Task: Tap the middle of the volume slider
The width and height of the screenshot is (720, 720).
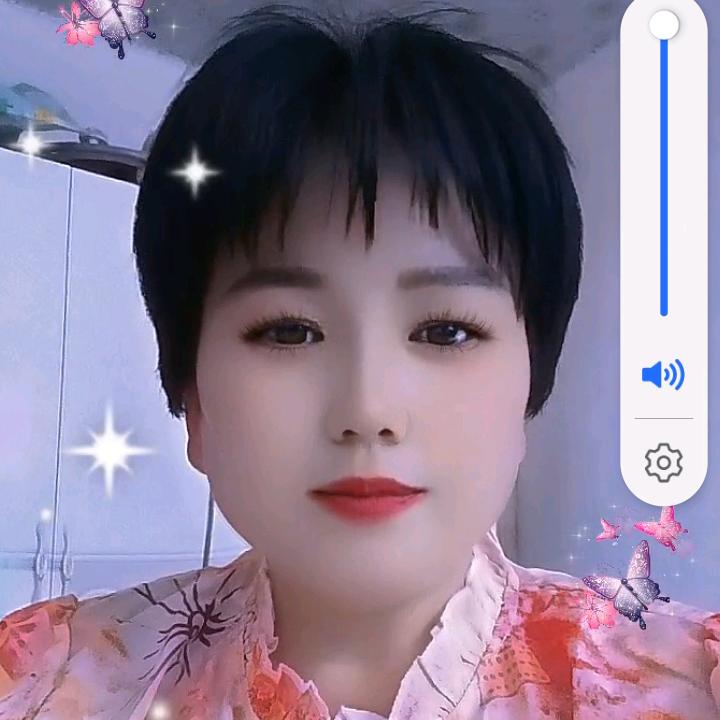Action: point(663,170)
